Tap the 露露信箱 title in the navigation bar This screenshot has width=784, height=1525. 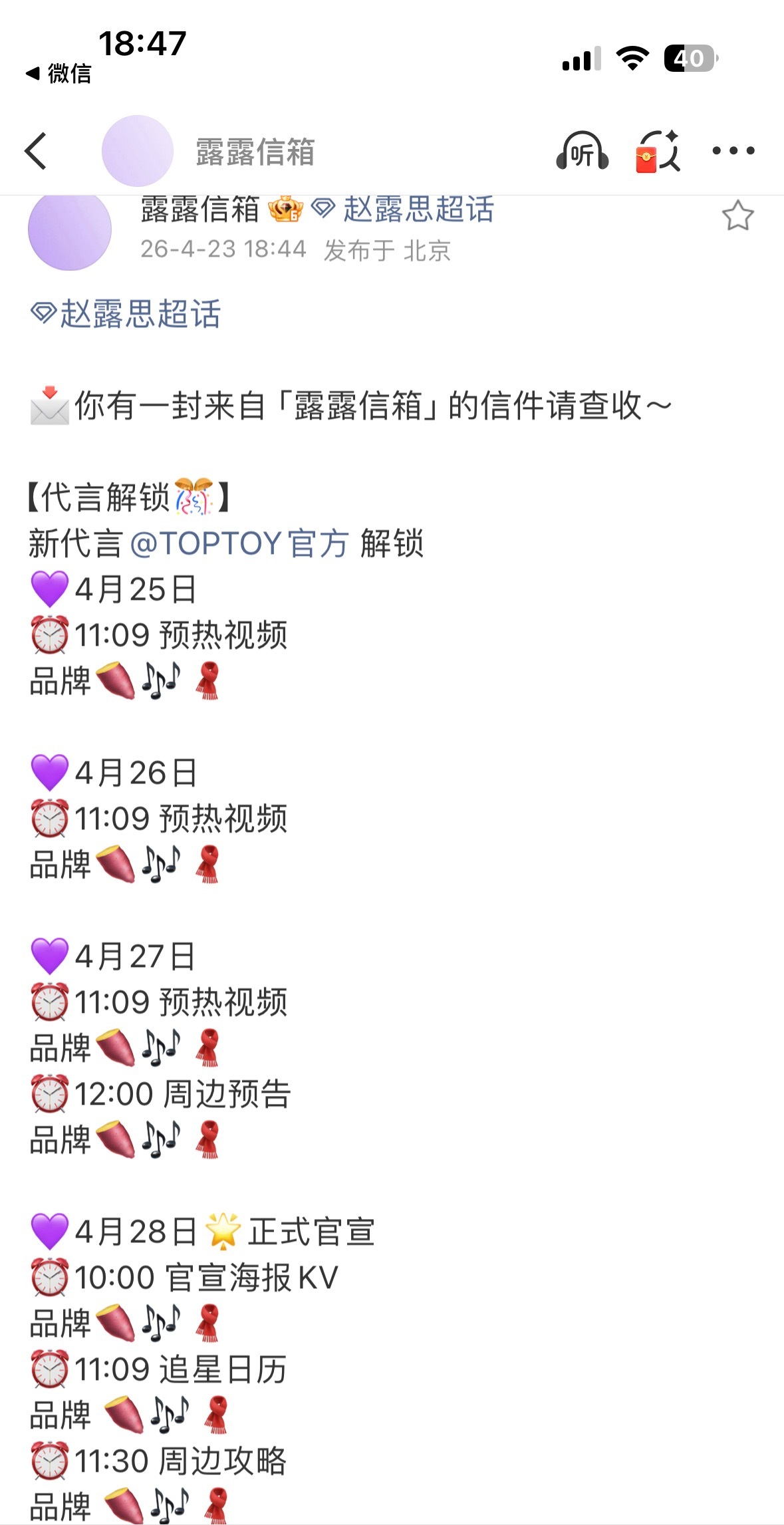point(255,150)
